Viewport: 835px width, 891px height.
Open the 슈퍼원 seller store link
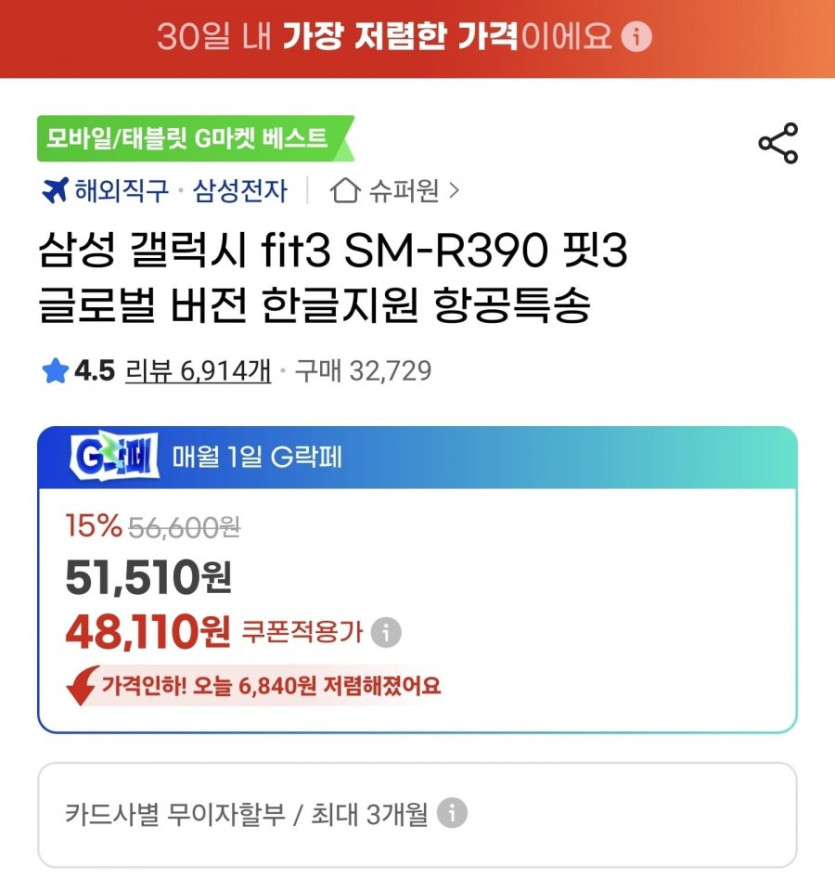395,190
